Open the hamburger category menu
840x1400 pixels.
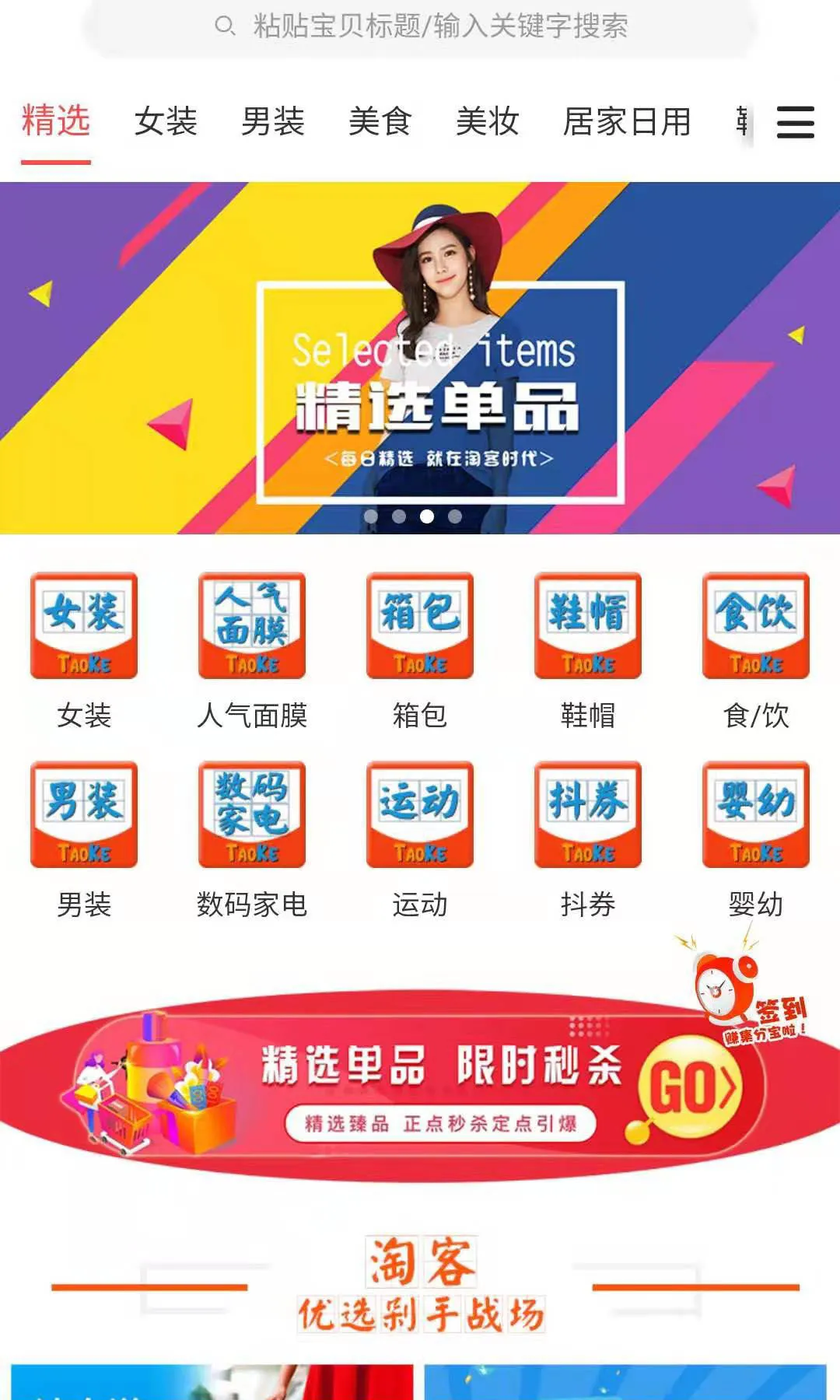(795, 122)
